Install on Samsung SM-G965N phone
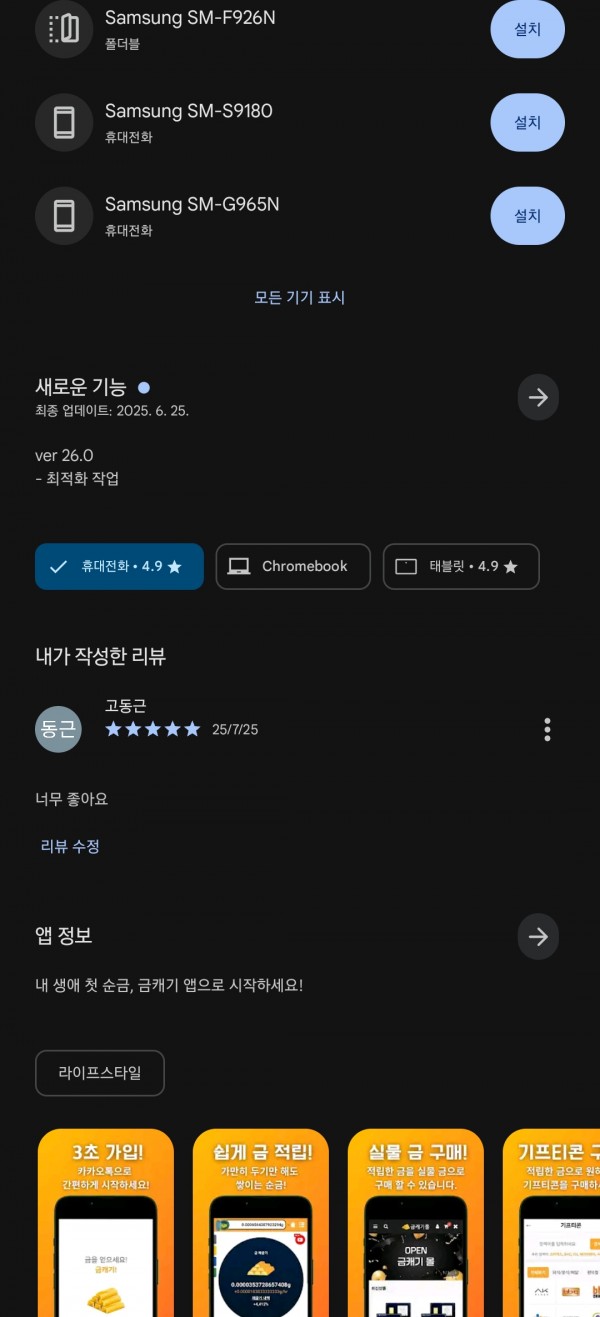Viewport: 600px width, 1317px height. [527, 215]
